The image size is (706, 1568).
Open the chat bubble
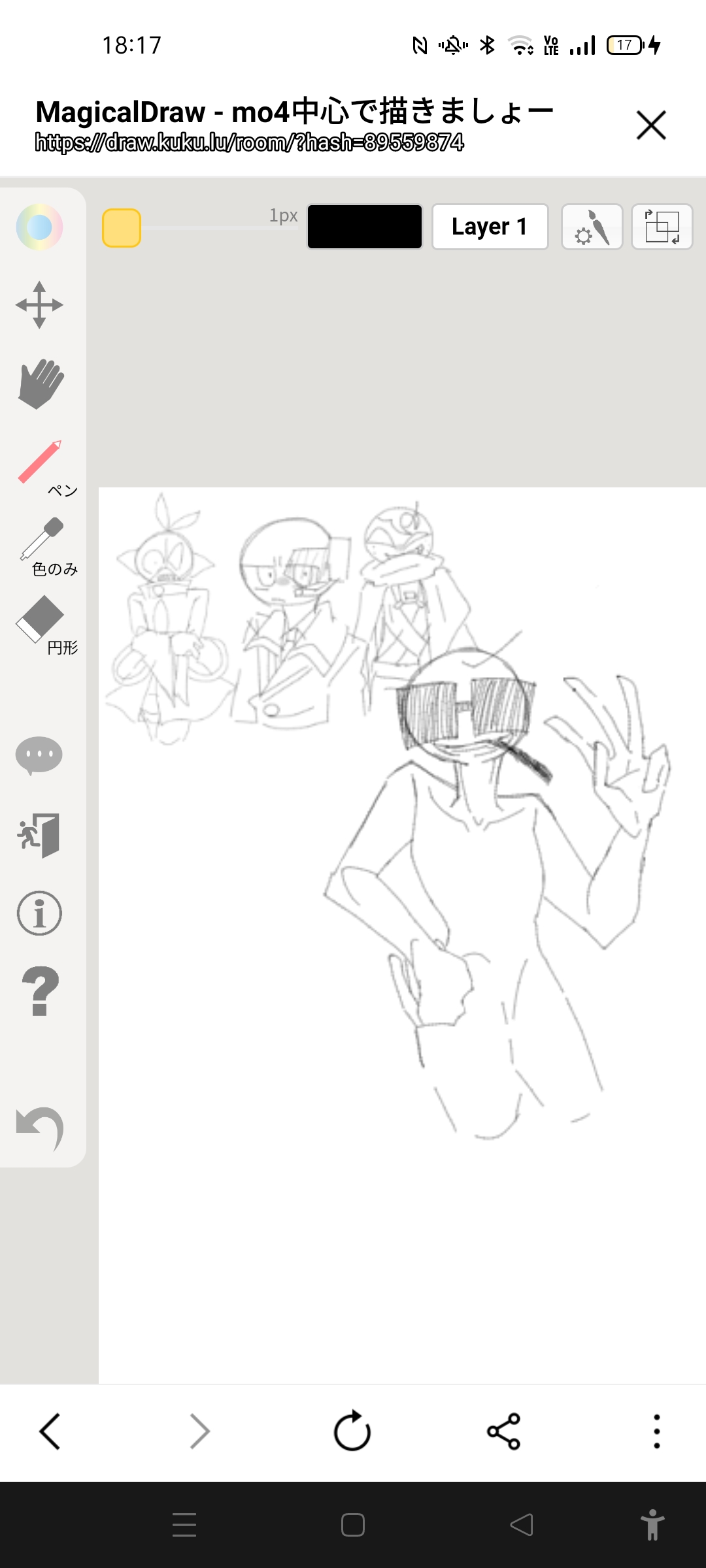click(39, 756)
